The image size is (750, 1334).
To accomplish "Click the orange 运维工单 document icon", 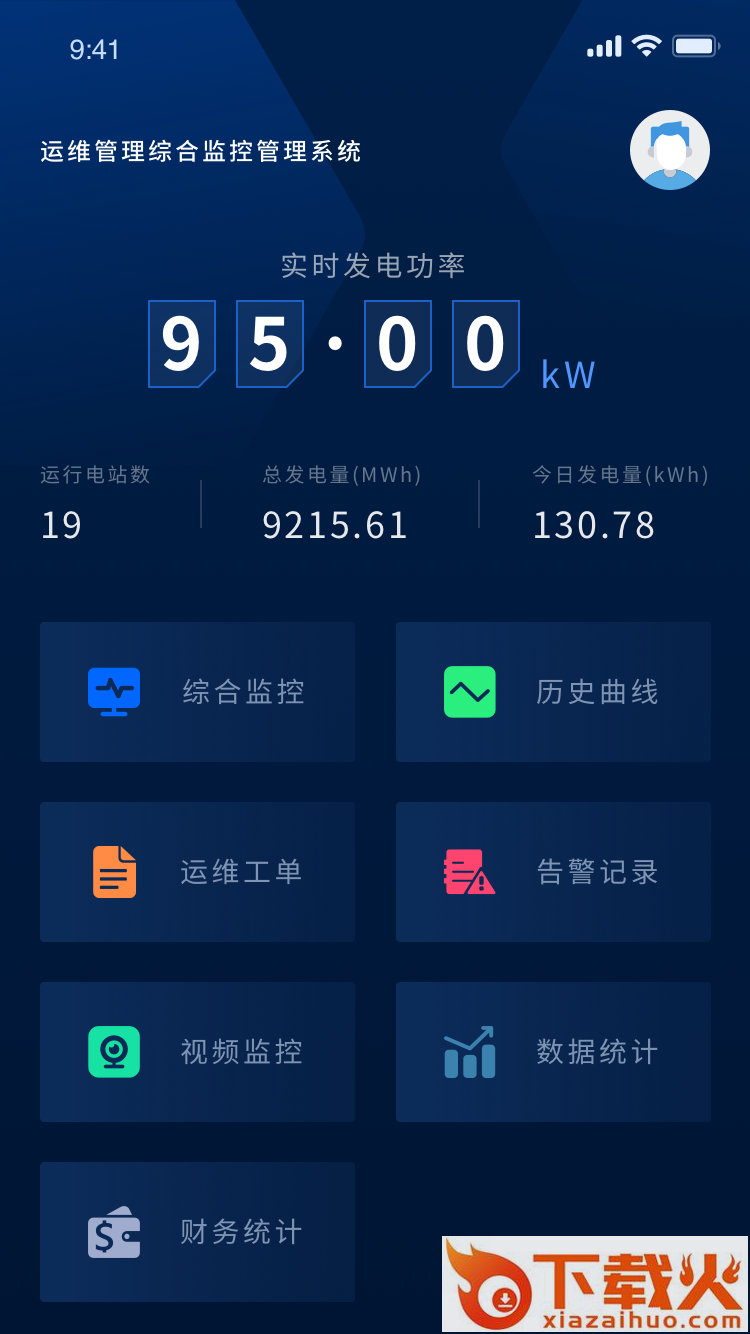I will click(x=113, y=871).
